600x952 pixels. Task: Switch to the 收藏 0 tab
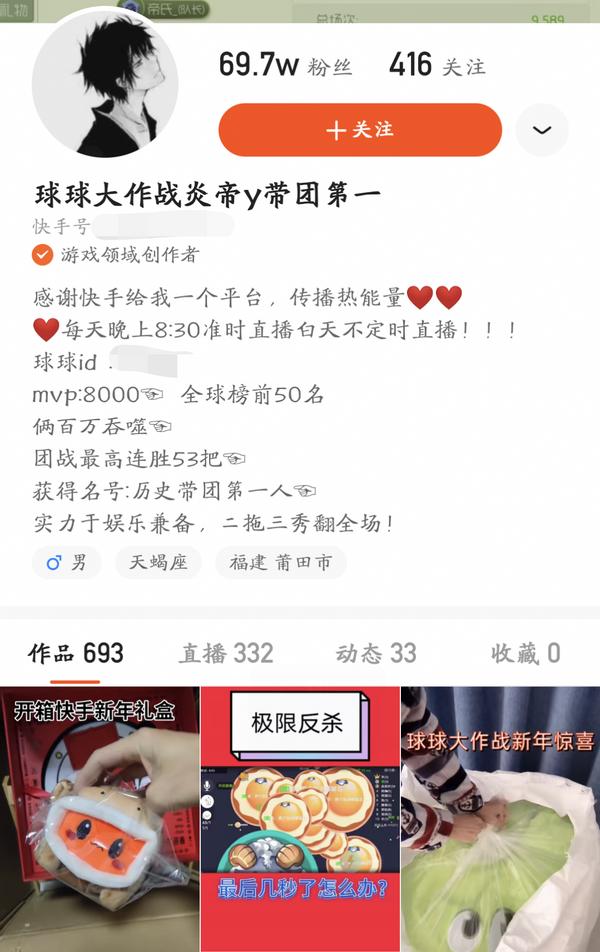pyautogui.click(x=525, y=654)
